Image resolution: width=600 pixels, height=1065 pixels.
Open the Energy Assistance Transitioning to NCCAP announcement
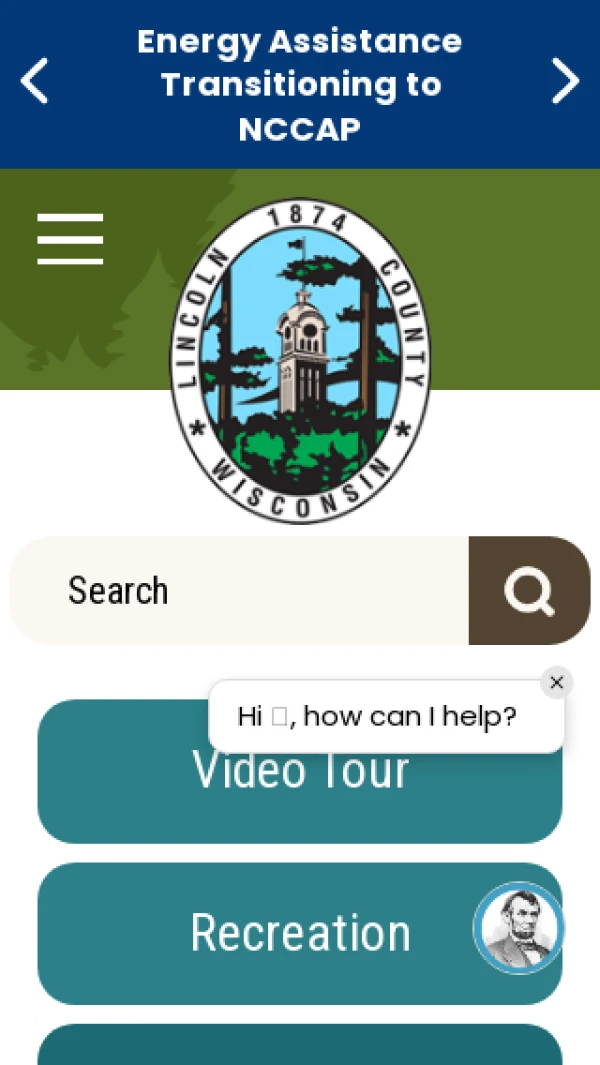pos(299,85)
